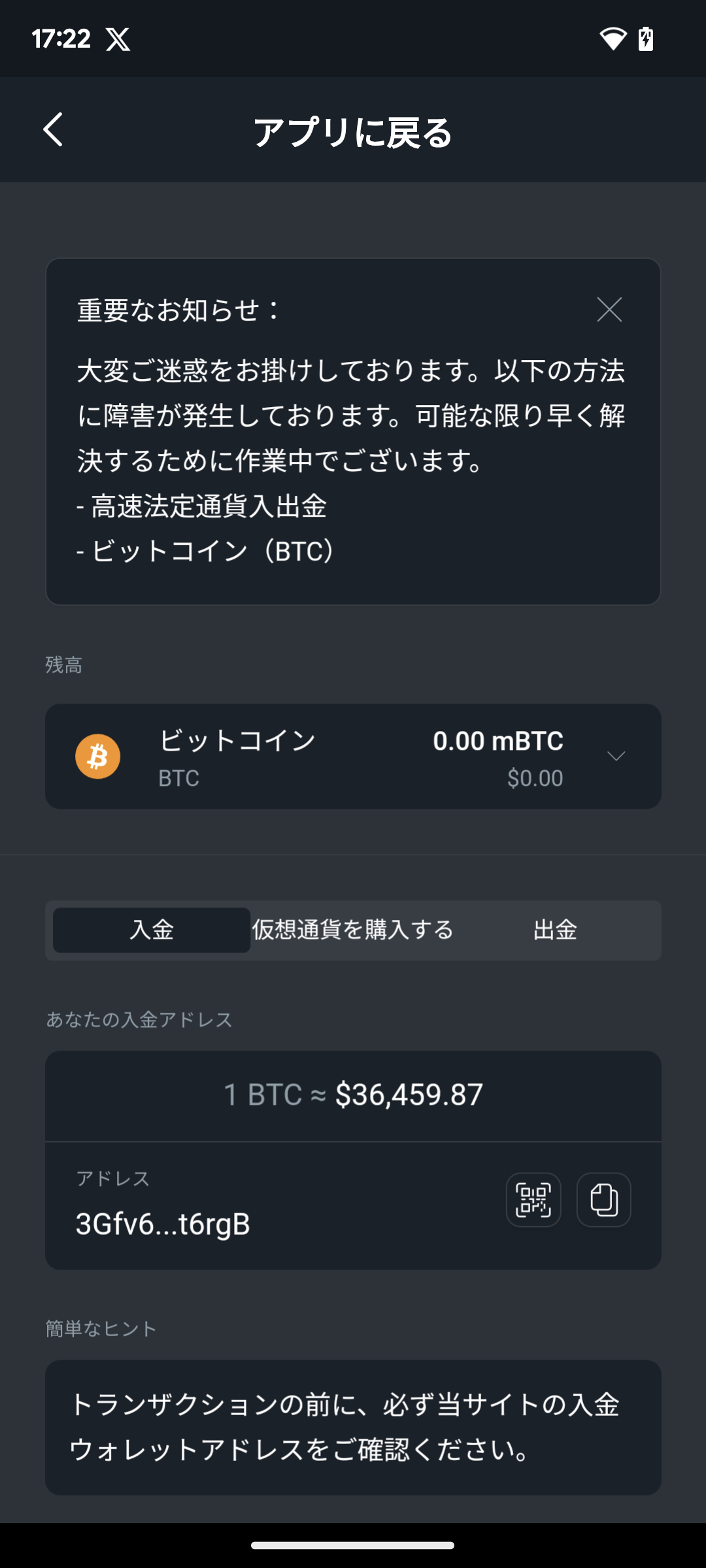706x1568 pixels.
Task: Select the 入金 tab
Action: coord(152,930)
